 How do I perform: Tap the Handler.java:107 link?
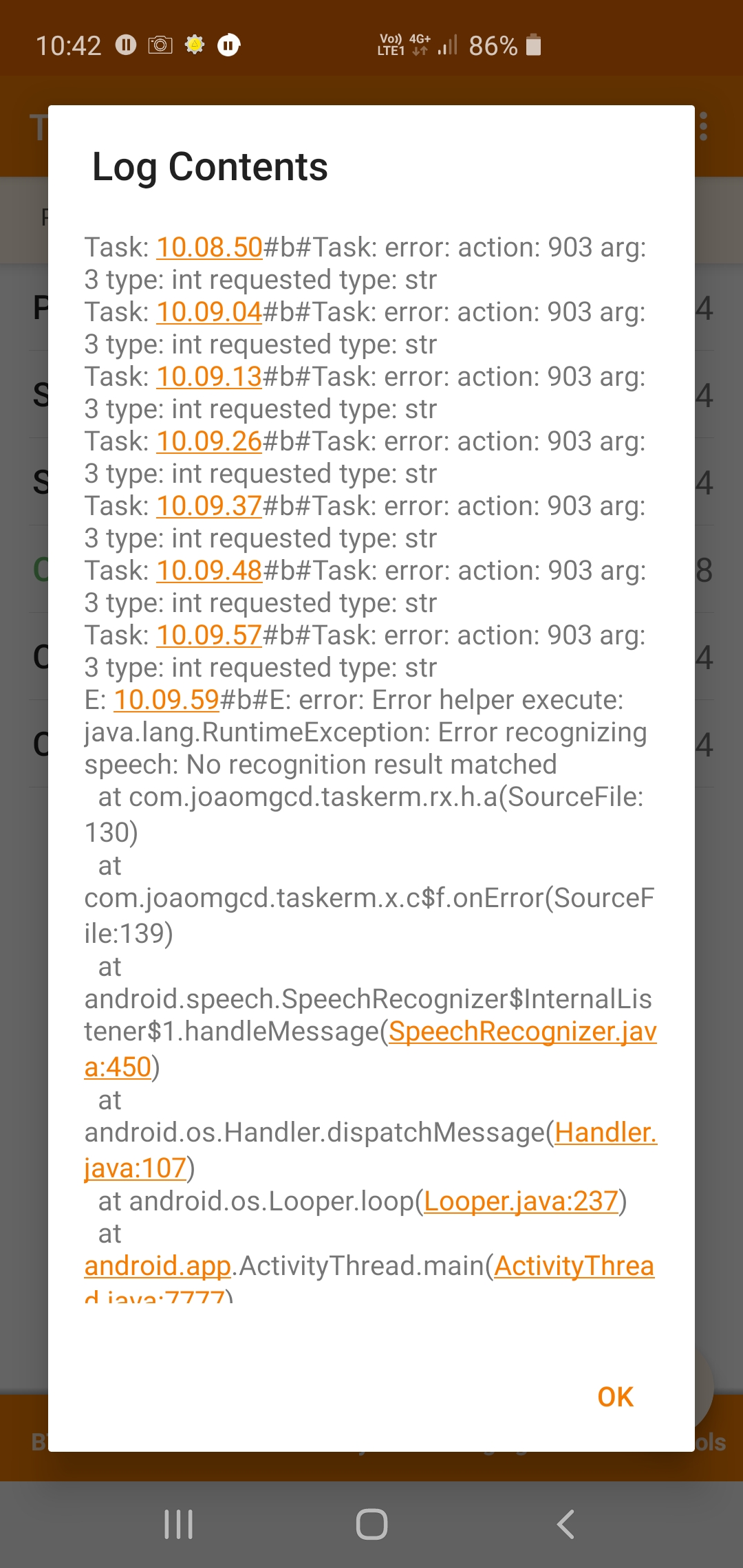605,1133
